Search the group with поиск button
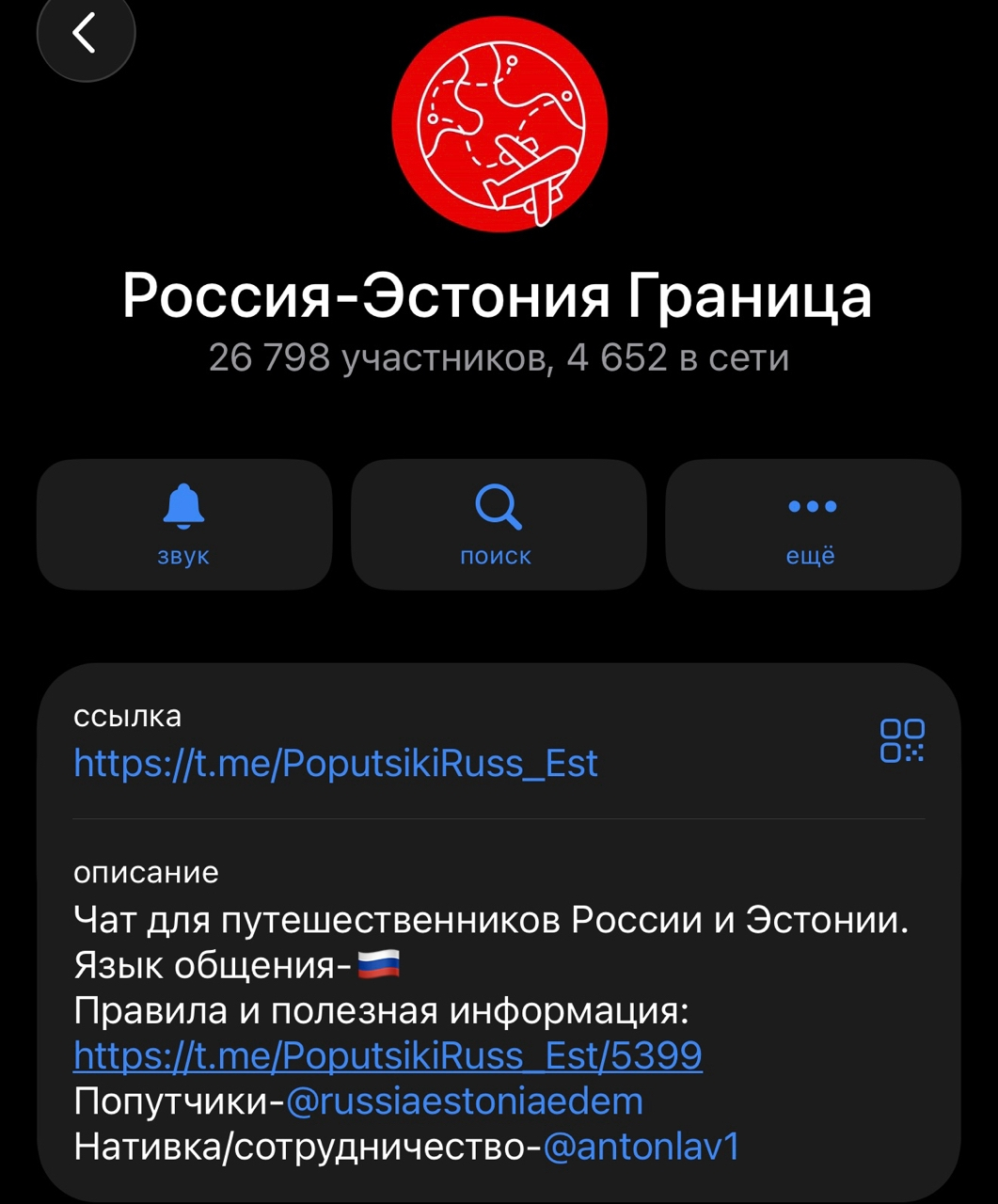The height and width of the screenshot is (1204, 998). [x=498, y=524]
